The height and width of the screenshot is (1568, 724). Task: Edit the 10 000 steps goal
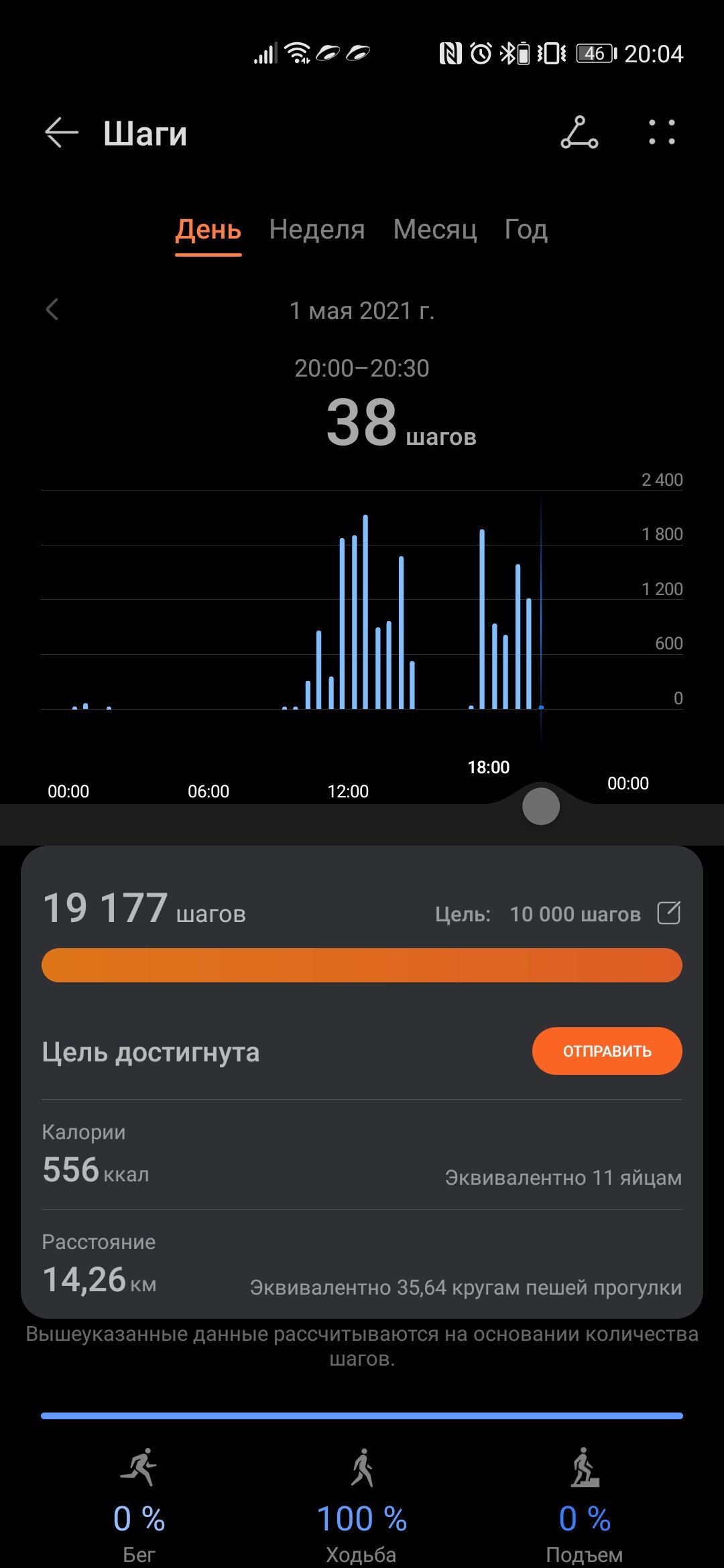tap(669, 913)
